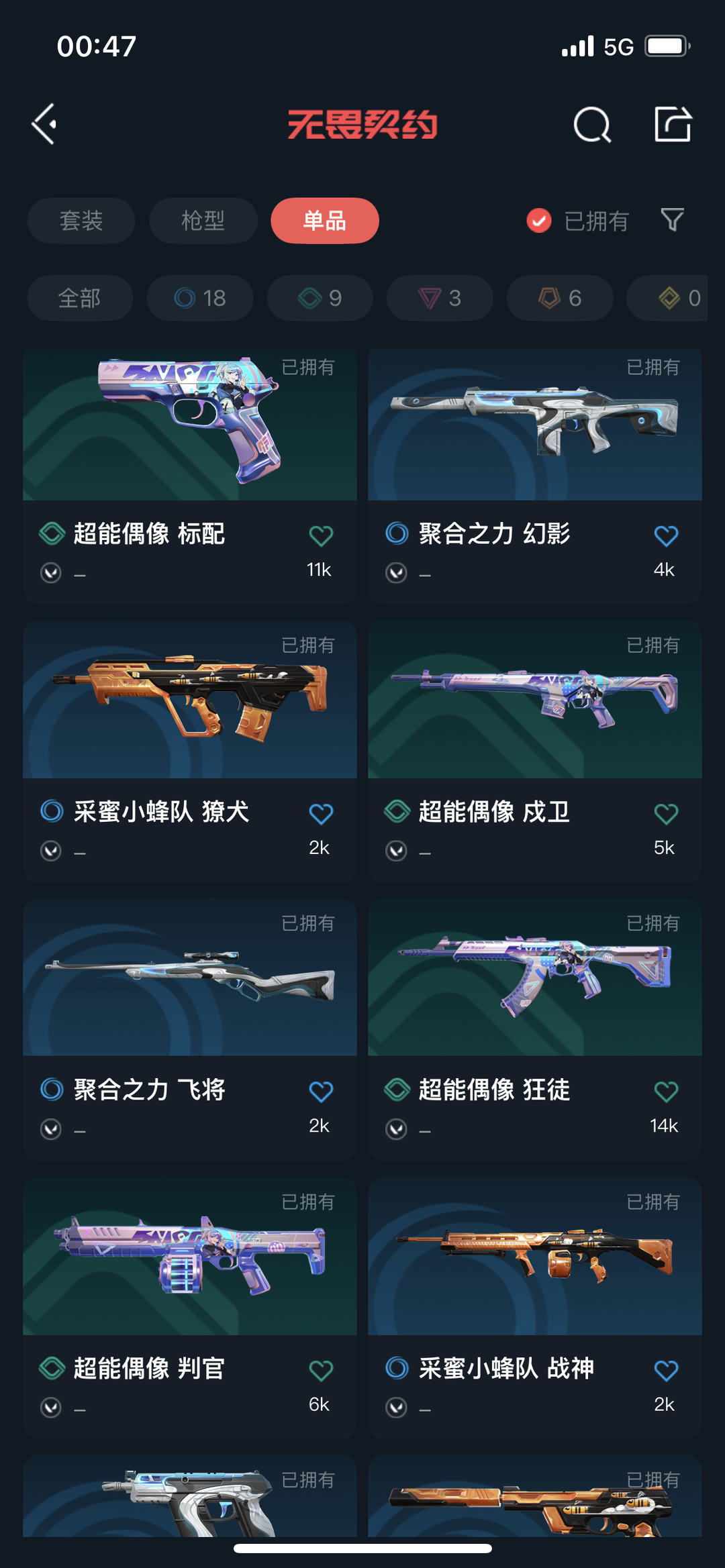This screenshot has width=725, height=1568.
Task: Go back using the top-left arrow
Action: pyautogui.click(x=44, y=124)
